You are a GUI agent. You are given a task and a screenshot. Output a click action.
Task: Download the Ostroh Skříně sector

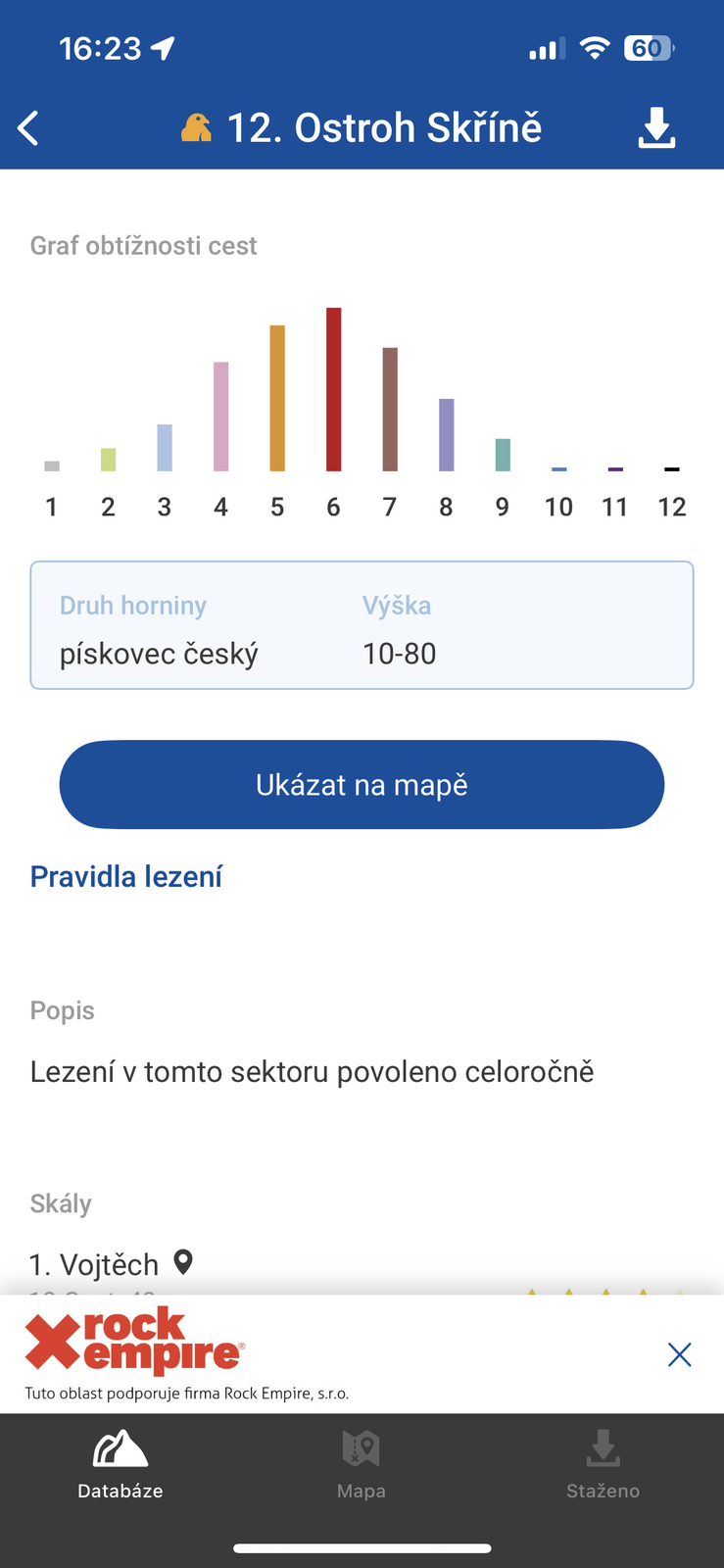point(656,128)
